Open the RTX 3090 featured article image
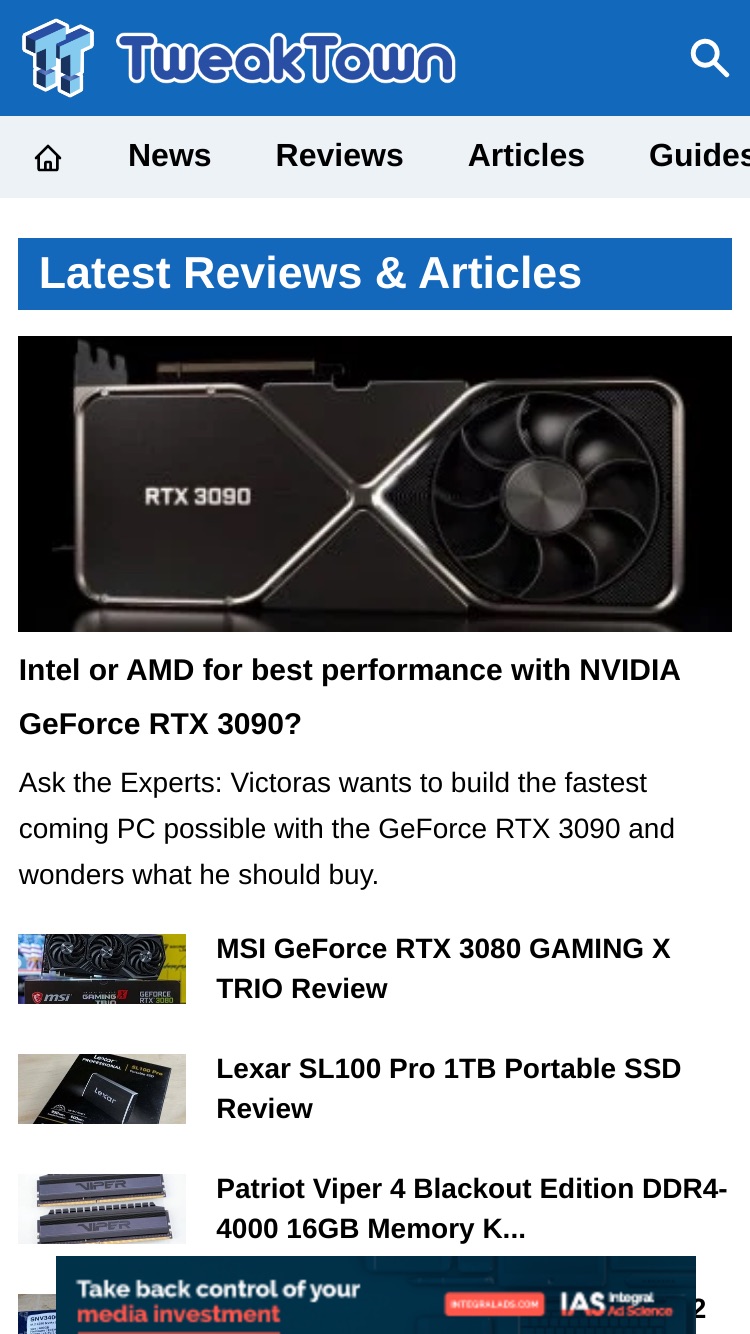This screenshot has width=750, height=1334. click(x=375, y=484)
